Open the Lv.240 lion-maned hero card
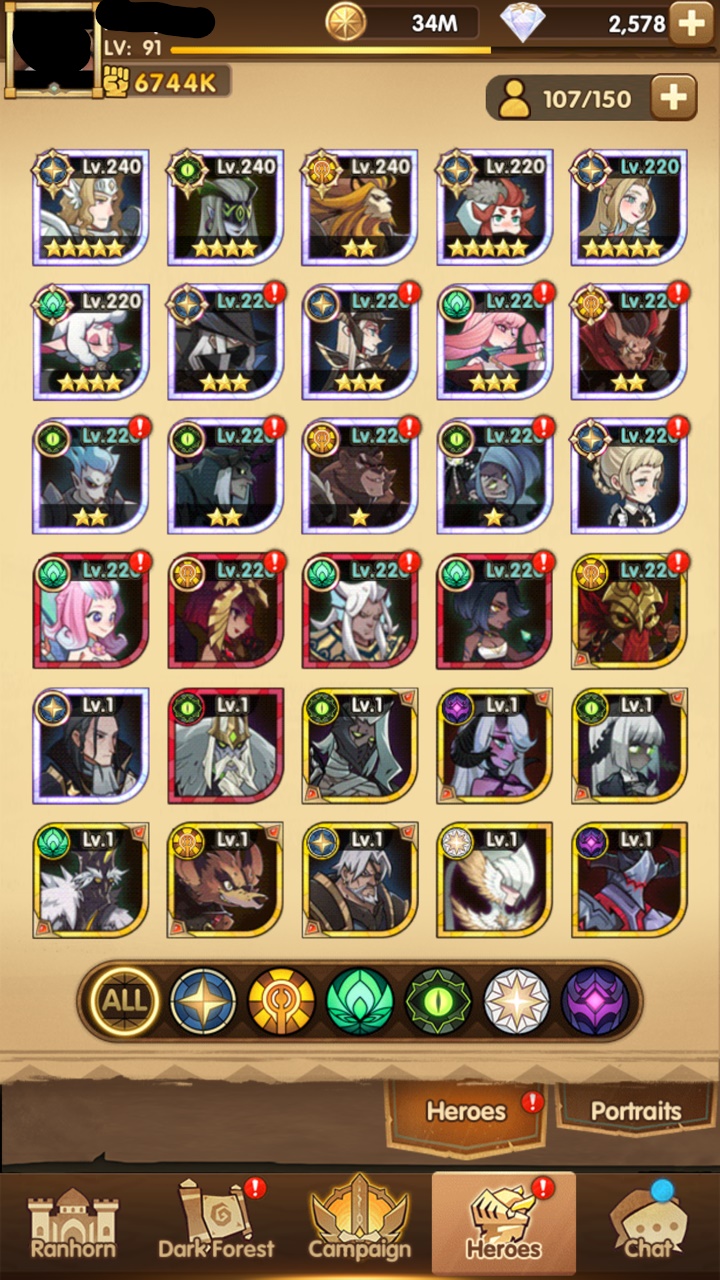Screen dimensions: 720x1280 tap(360, 208)
